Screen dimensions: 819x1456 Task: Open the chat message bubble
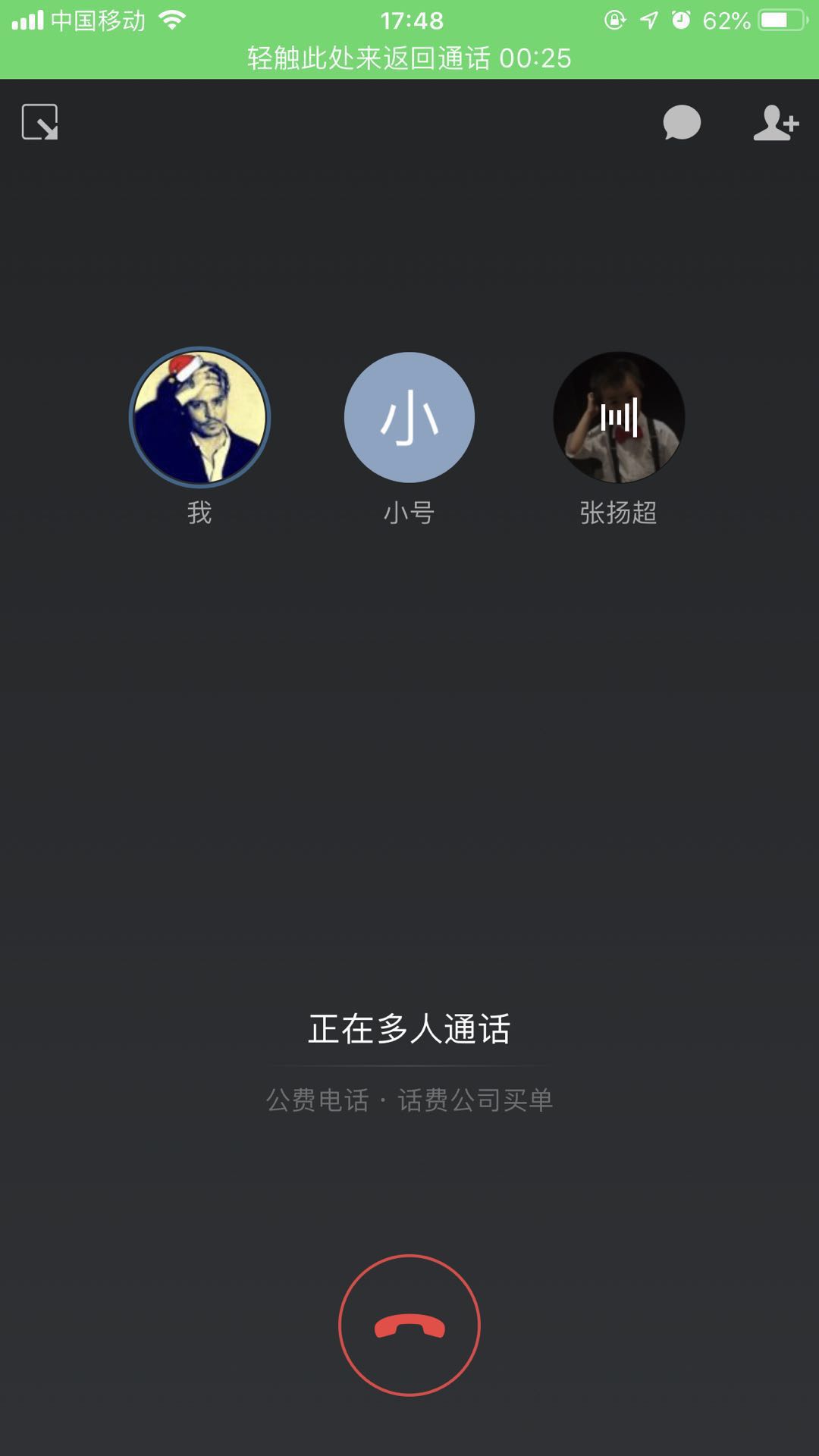682,122
